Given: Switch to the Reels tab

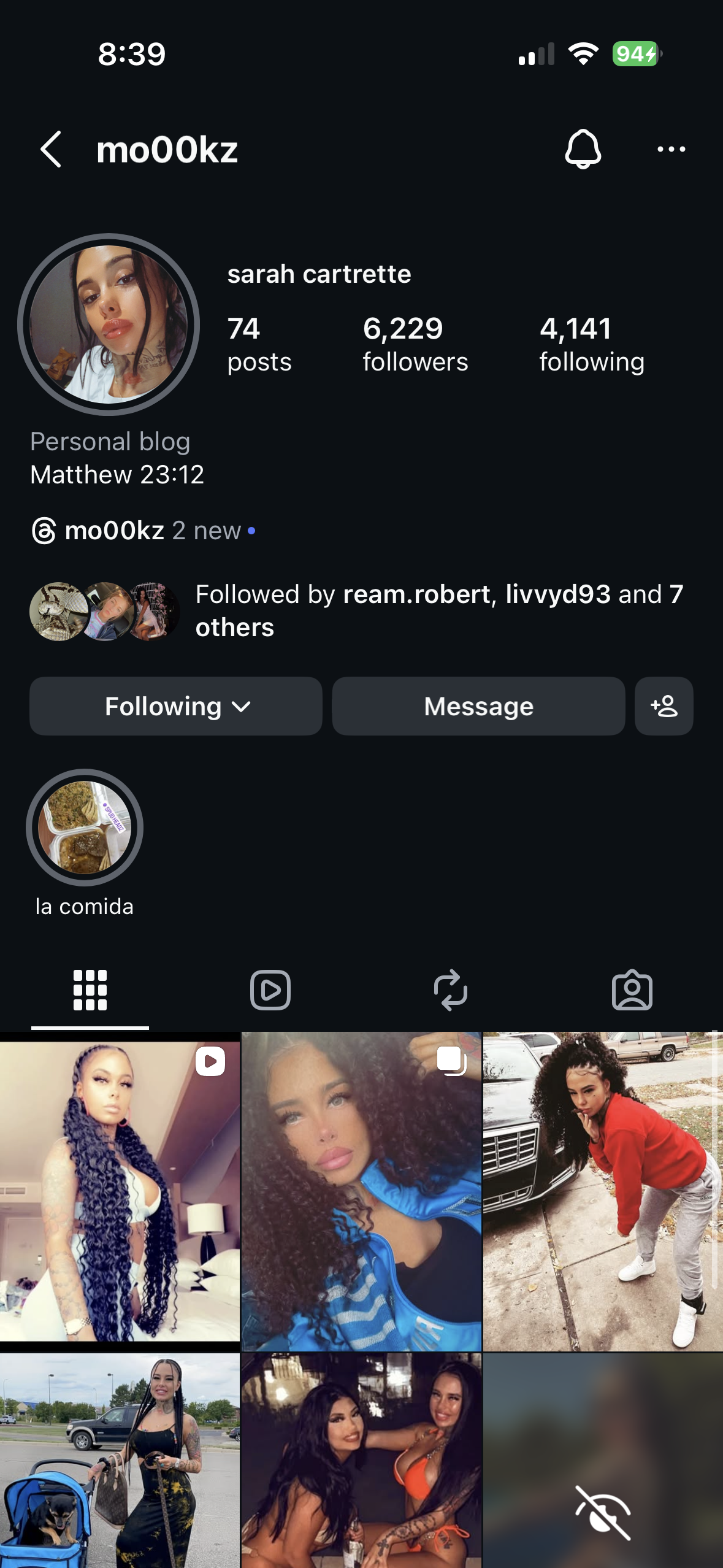Looking at the screenshot, I should point(270,990).
